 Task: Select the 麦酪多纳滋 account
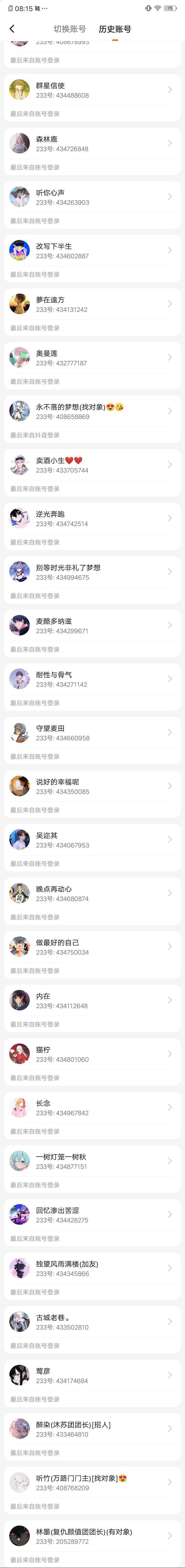[x=92, y=625]
